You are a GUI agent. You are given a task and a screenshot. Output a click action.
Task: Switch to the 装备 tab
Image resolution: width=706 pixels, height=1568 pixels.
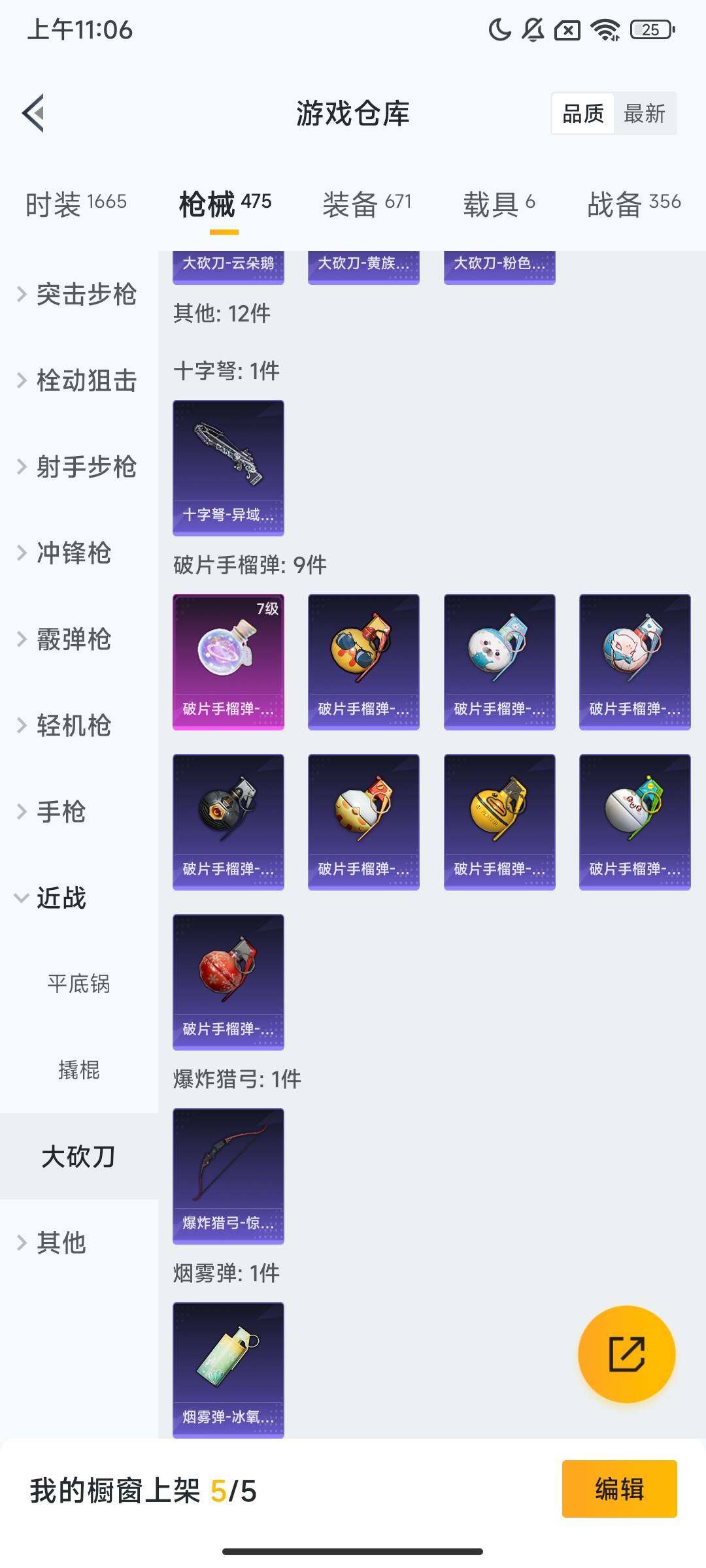tap(367, 204)
